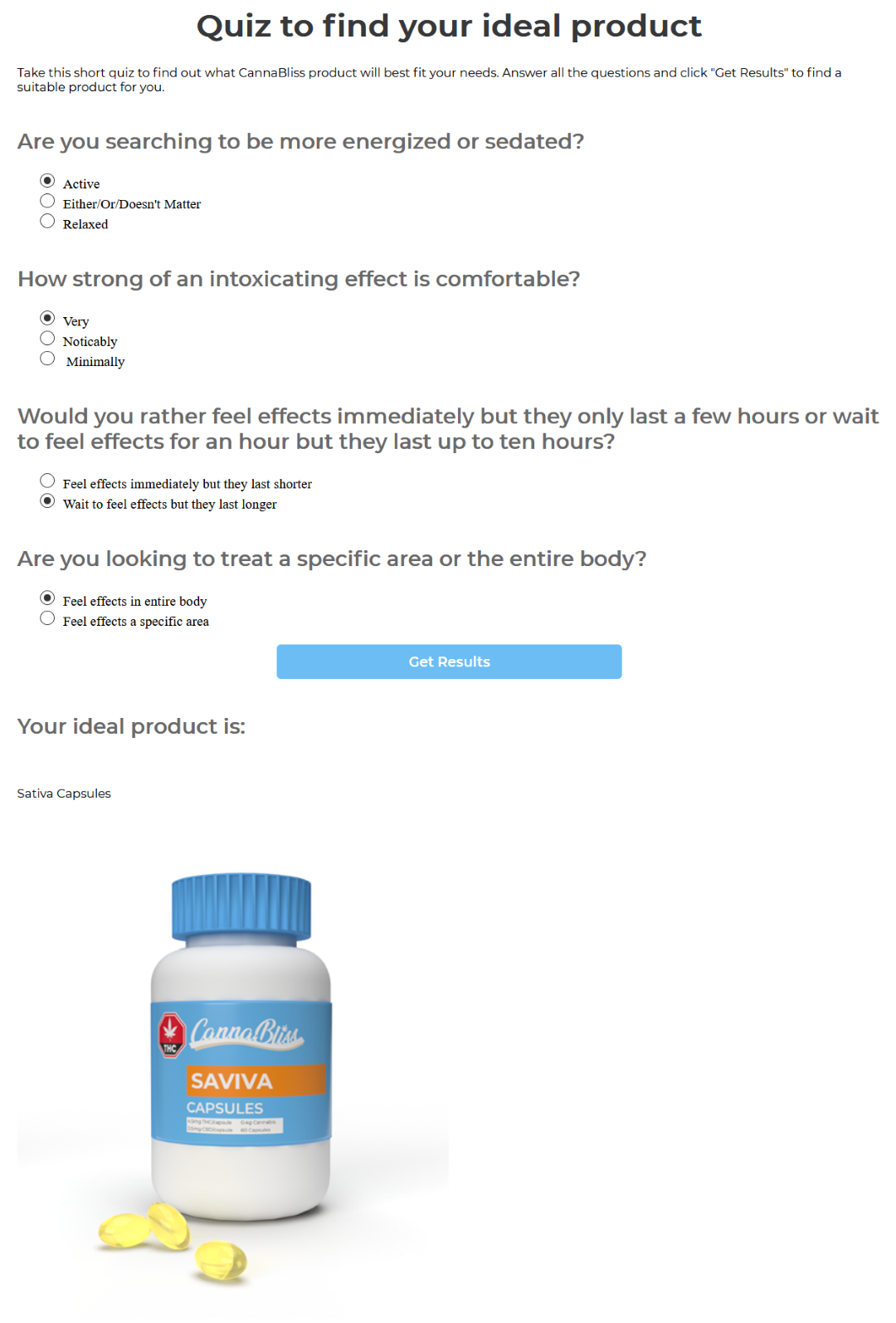Image resolution: width=896 pixels, height=1323 pixels.
Task: Click the Saviva Capsules bottle image
Action: click(241, 1062)
